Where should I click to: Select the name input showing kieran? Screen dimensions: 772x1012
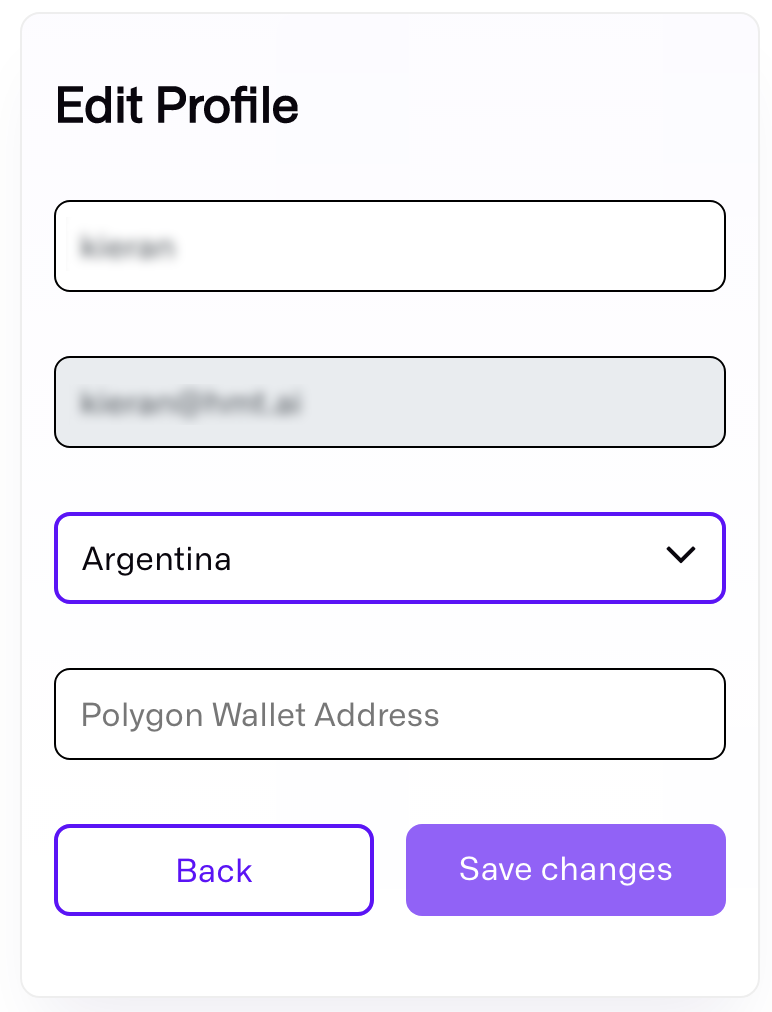pos(390,246)
